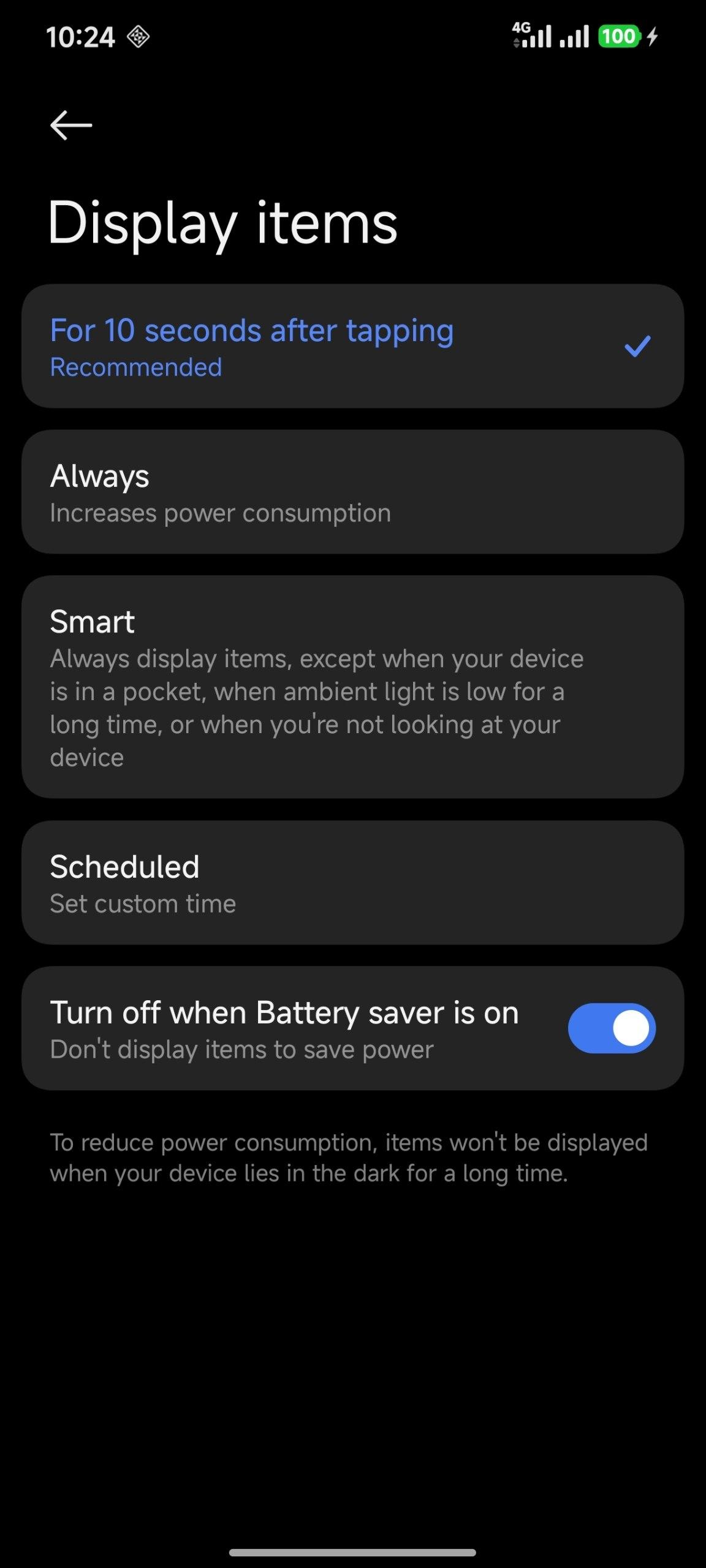Select the Smart display option
Viewport: 706px width, 1568px height.
[x=352, y=687]
